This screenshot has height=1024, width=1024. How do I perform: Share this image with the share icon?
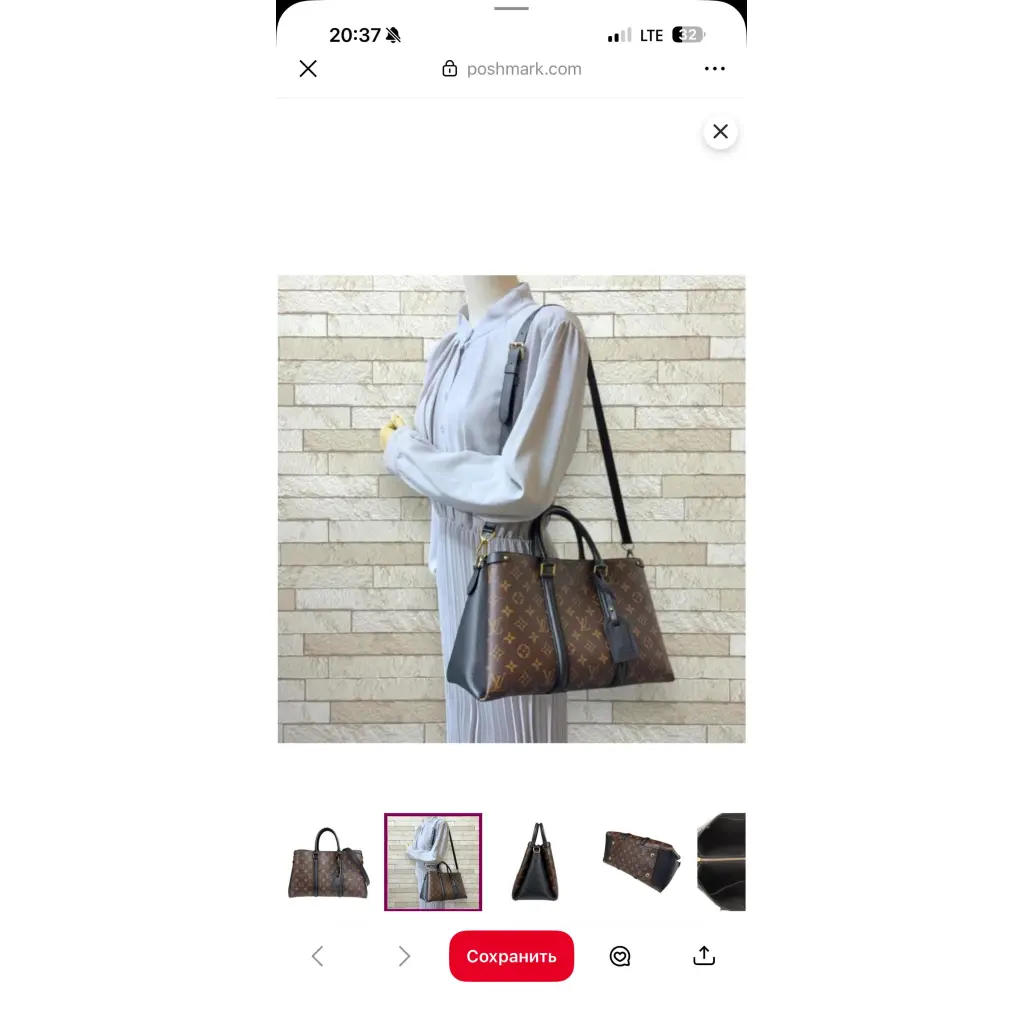tap(704, 956)
